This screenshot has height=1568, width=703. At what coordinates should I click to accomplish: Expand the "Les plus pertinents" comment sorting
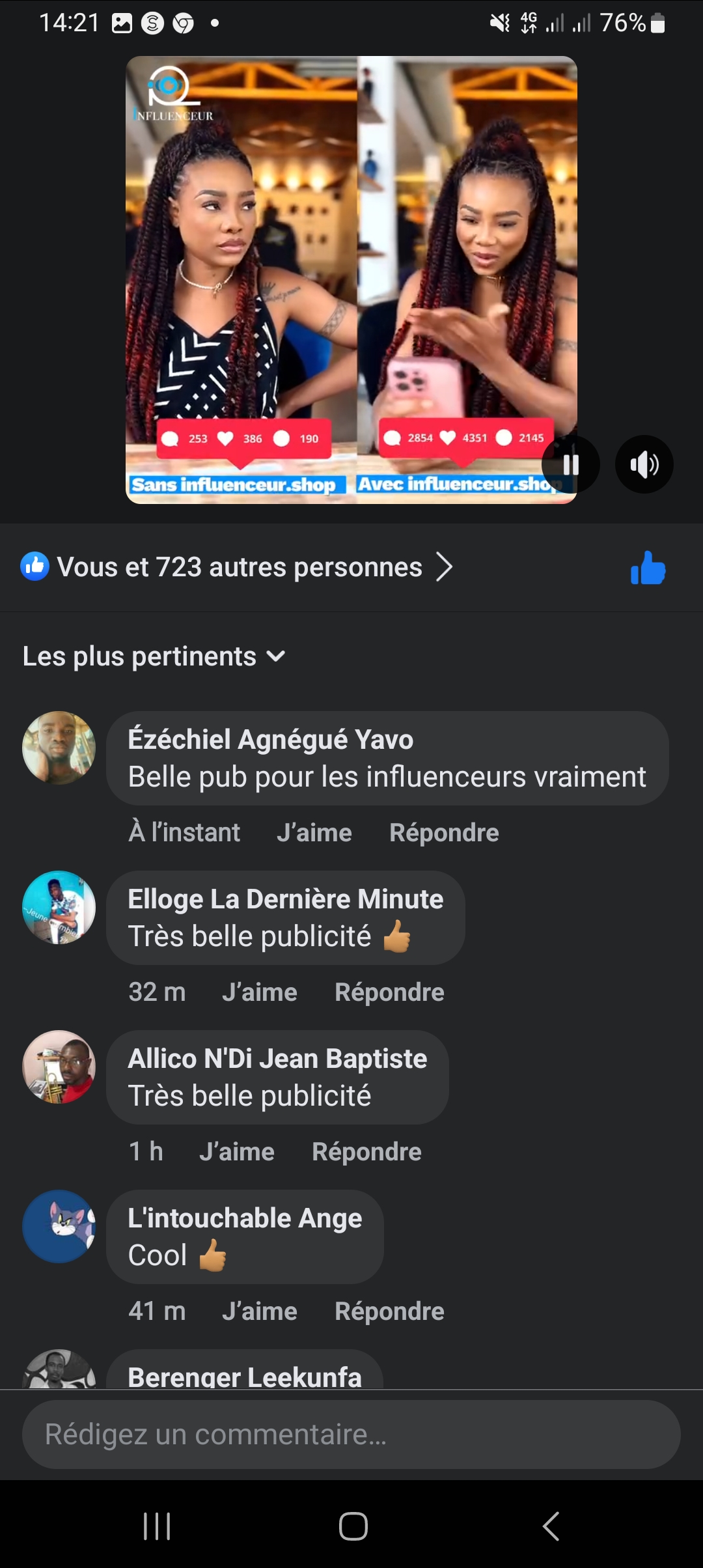point(154,656)
